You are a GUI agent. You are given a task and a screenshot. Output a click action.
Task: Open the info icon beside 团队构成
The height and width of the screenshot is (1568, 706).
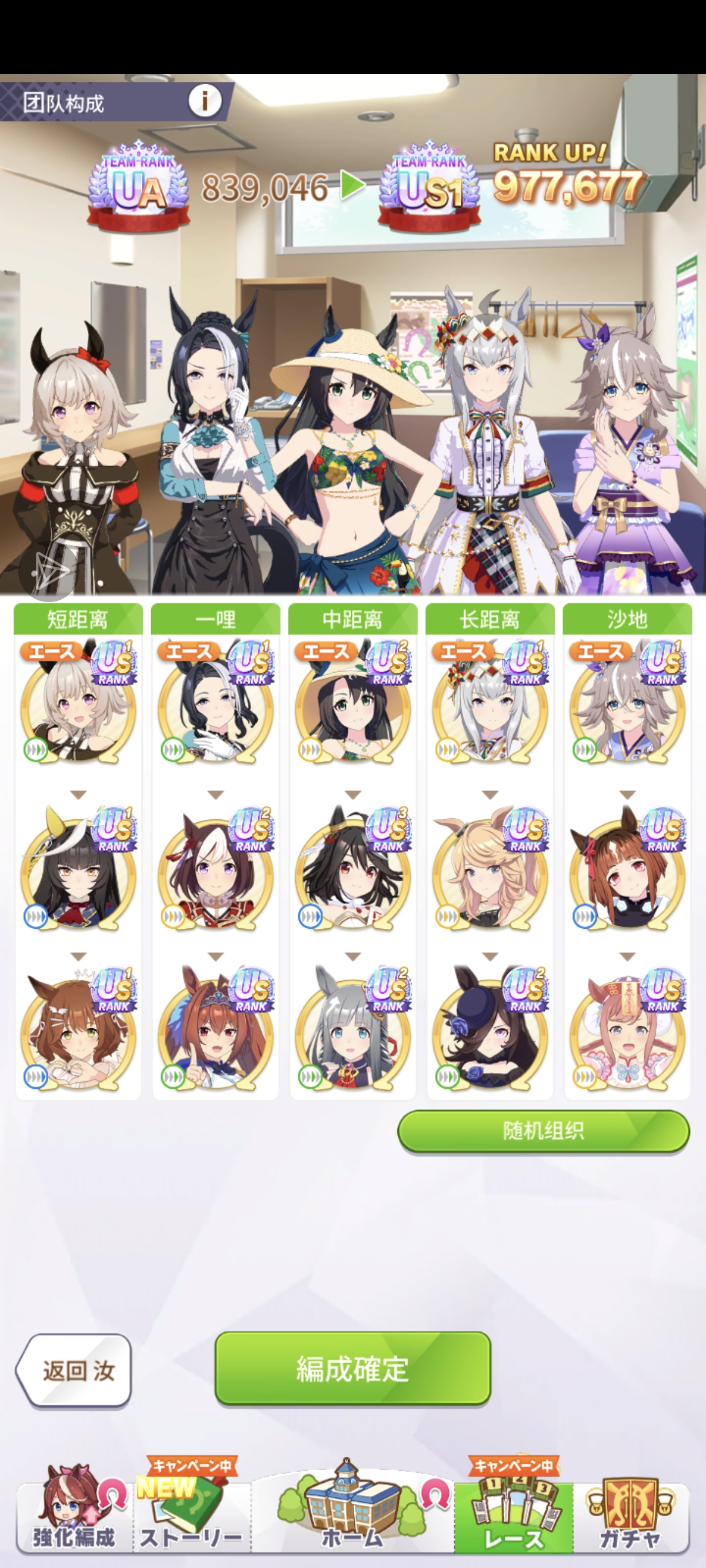click(205, 101)
